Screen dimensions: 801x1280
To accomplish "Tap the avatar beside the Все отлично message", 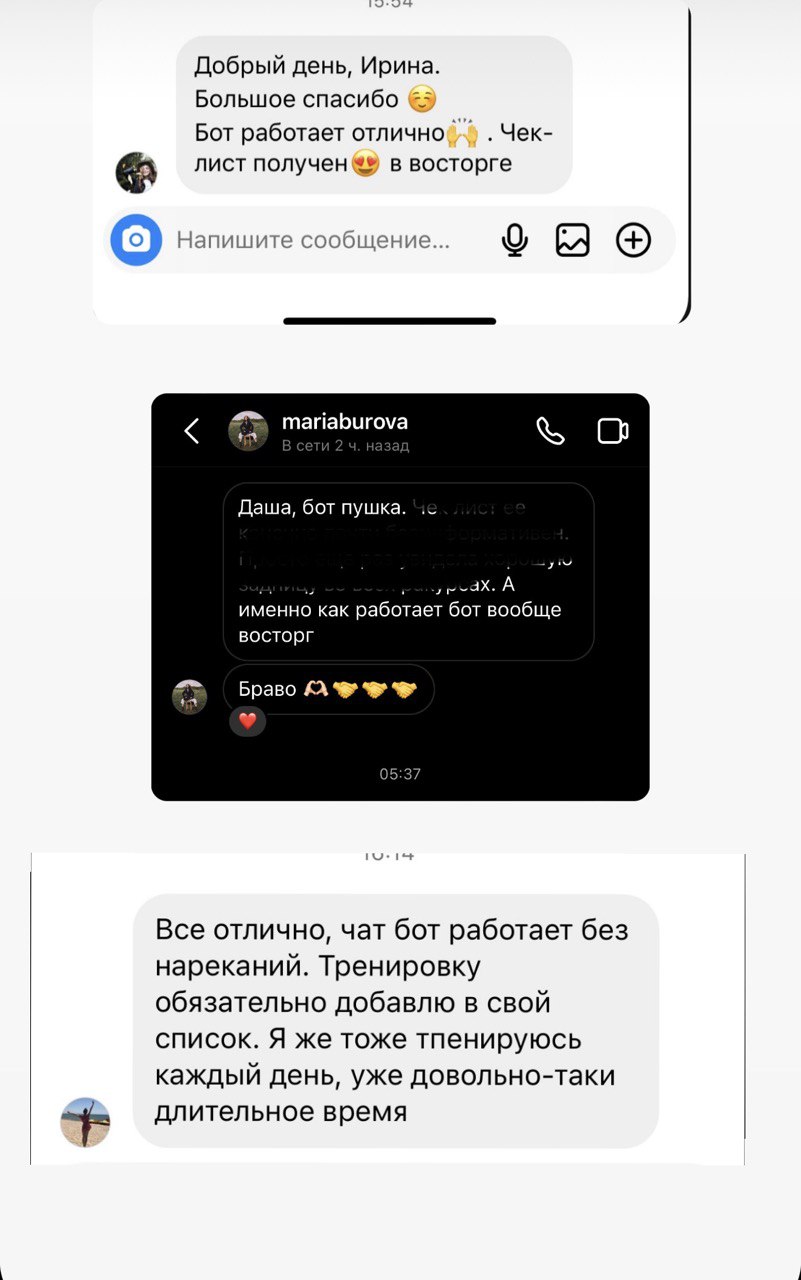I will coord(85,1121).
